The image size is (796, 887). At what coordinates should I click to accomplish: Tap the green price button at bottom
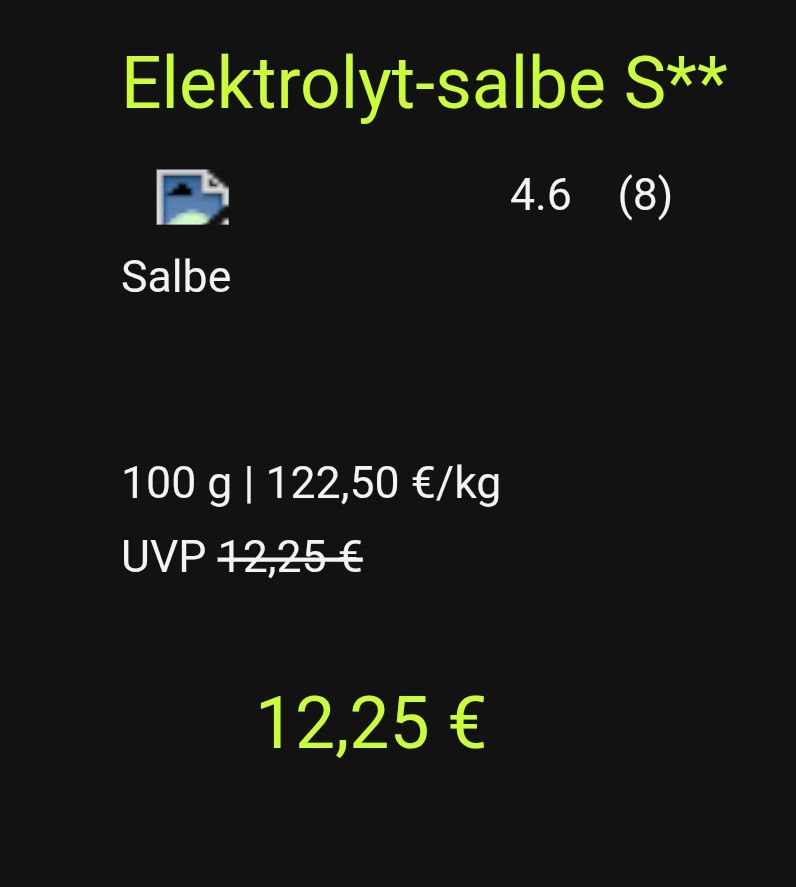pos(373,724)
